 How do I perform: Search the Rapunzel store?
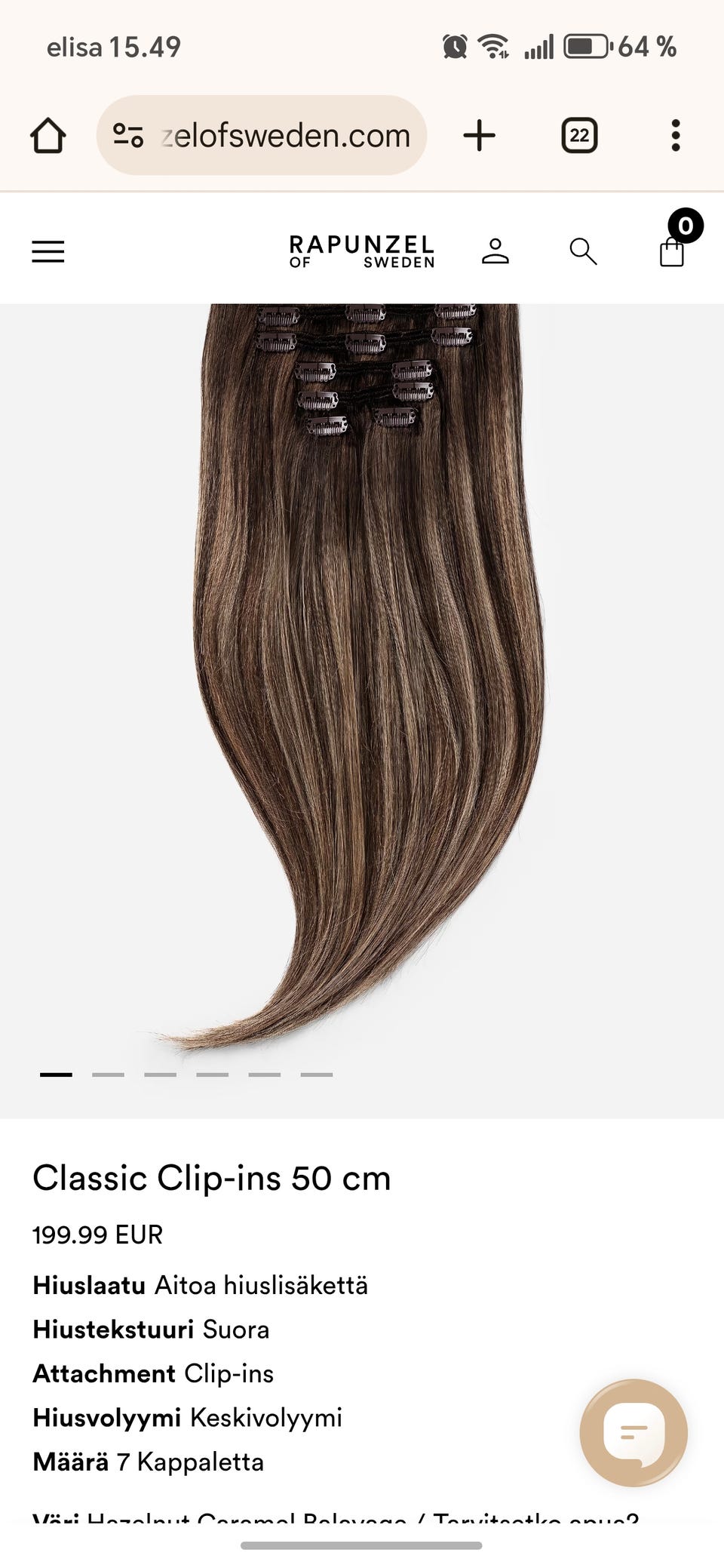[x=583, y=251]
